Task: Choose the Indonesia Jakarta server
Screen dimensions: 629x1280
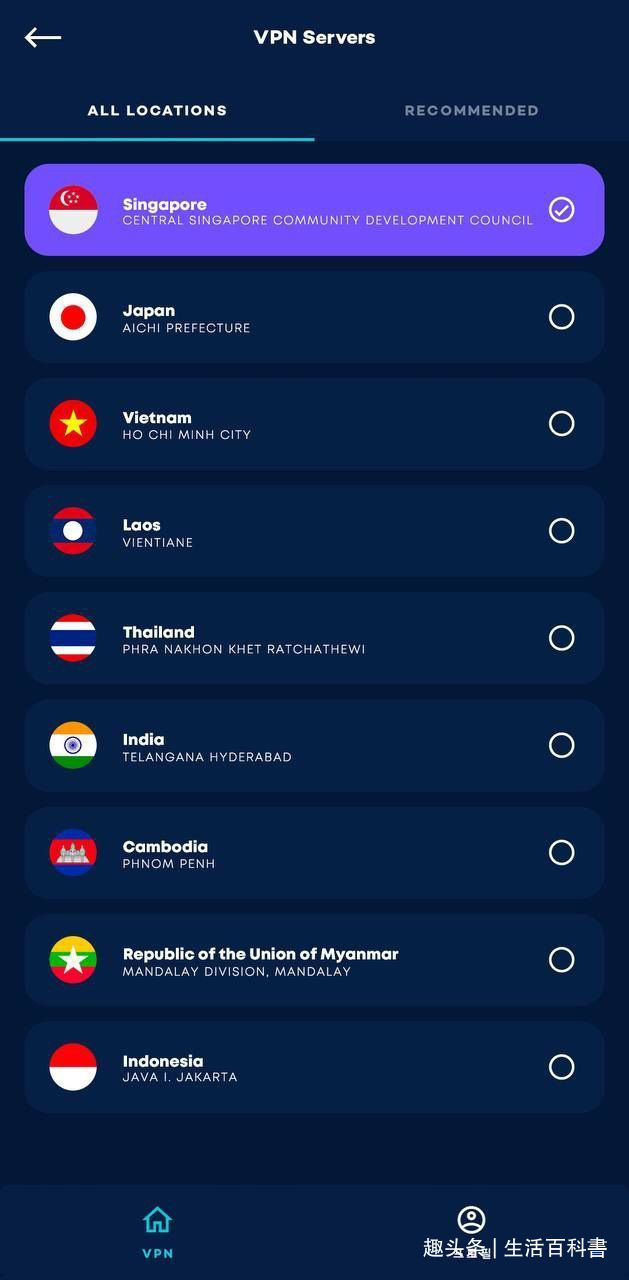Action: 314,1067
